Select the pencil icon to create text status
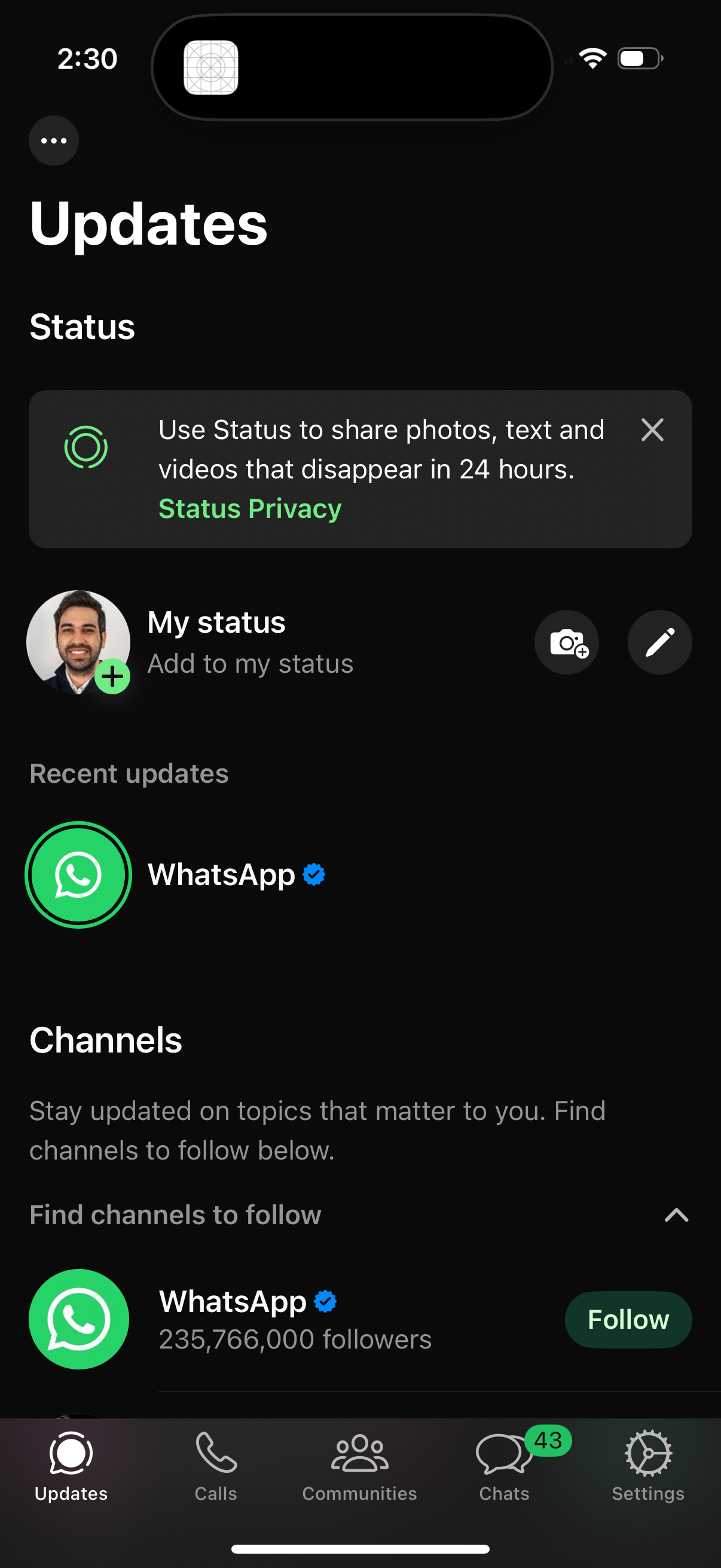This screenshot has height=1568, width=721. coord(659,642)
